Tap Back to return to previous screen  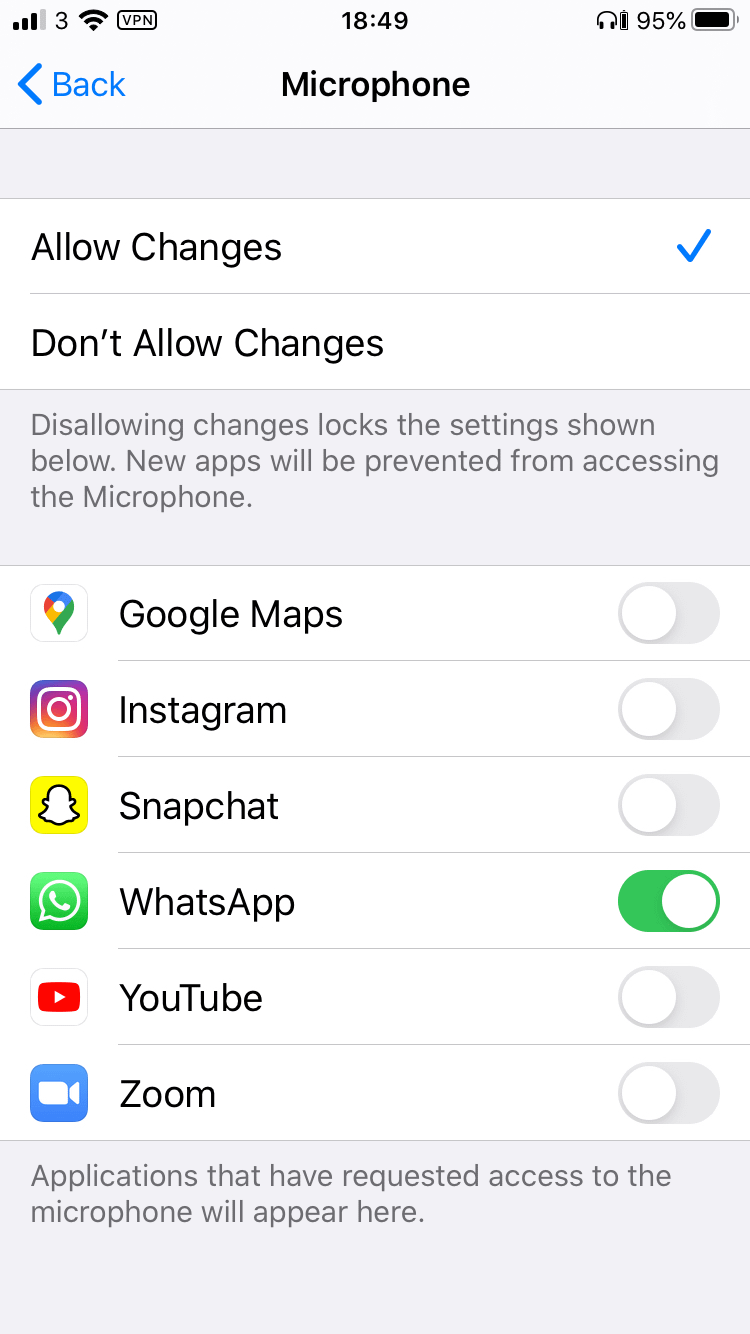coord(70,85)
